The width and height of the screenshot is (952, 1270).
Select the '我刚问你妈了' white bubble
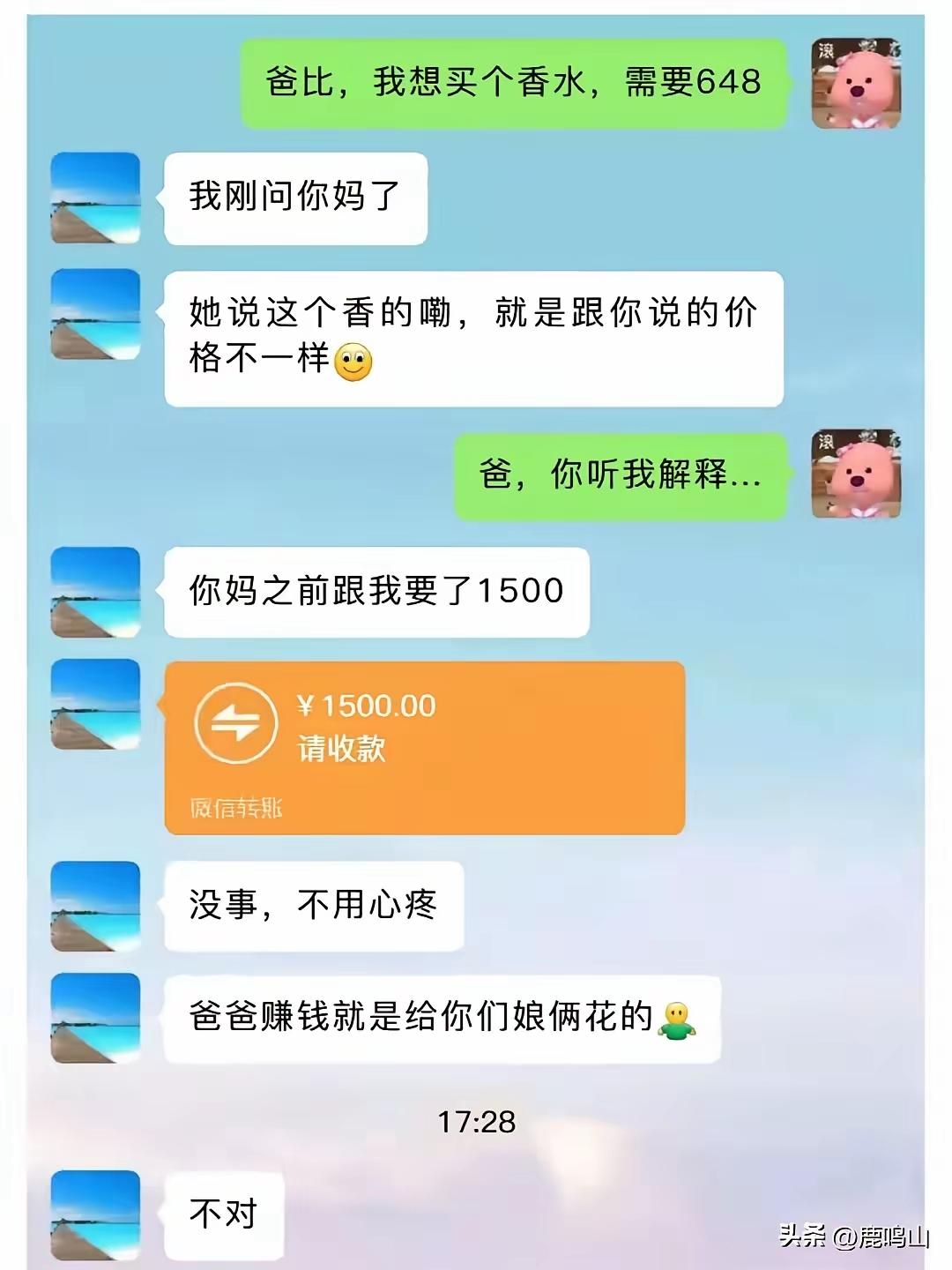pos(295,199)
